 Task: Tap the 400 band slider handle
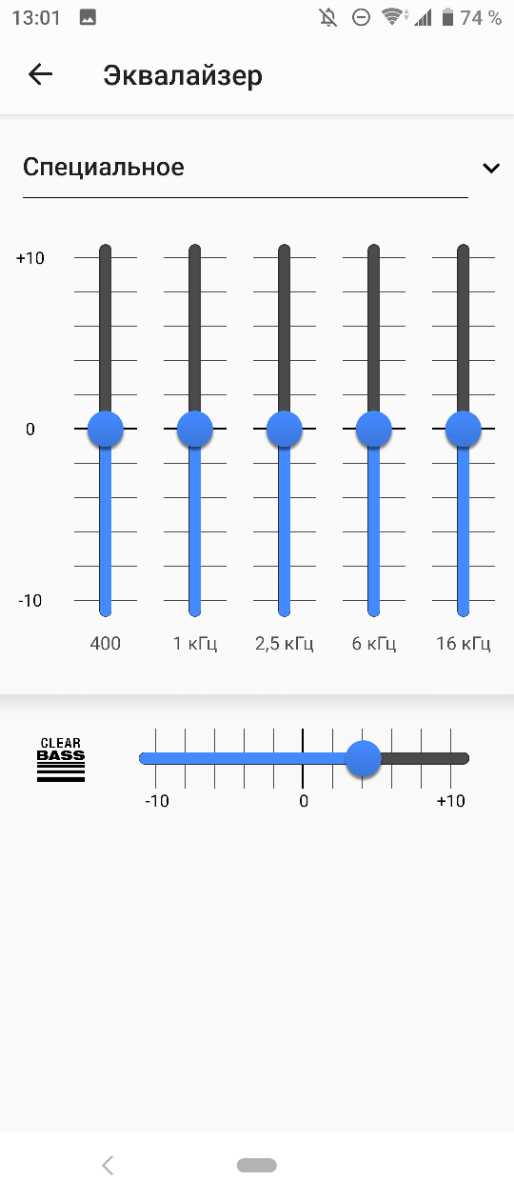tap(105, 429)
